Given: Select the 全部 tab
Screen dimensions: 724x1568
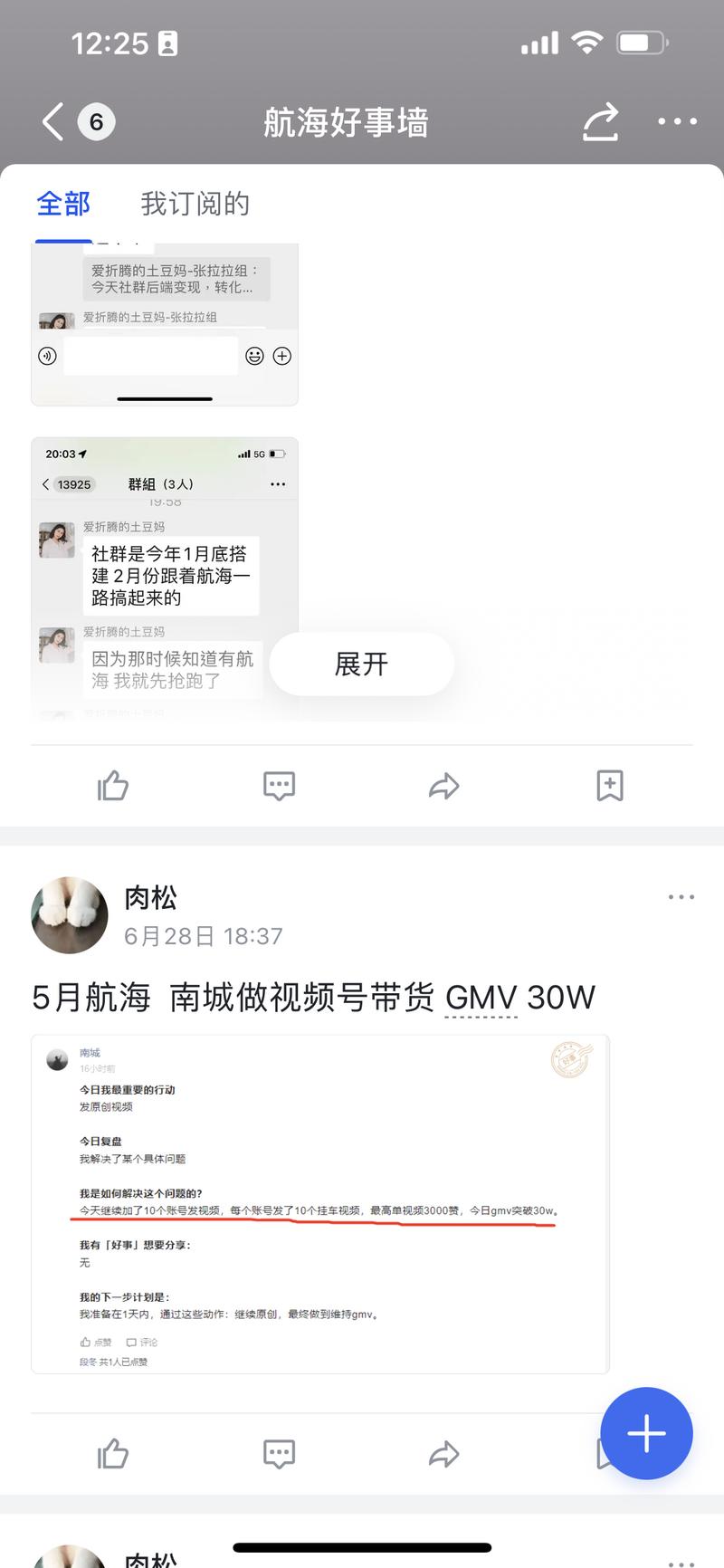Looking at the screenshot, I should [62, 205].
